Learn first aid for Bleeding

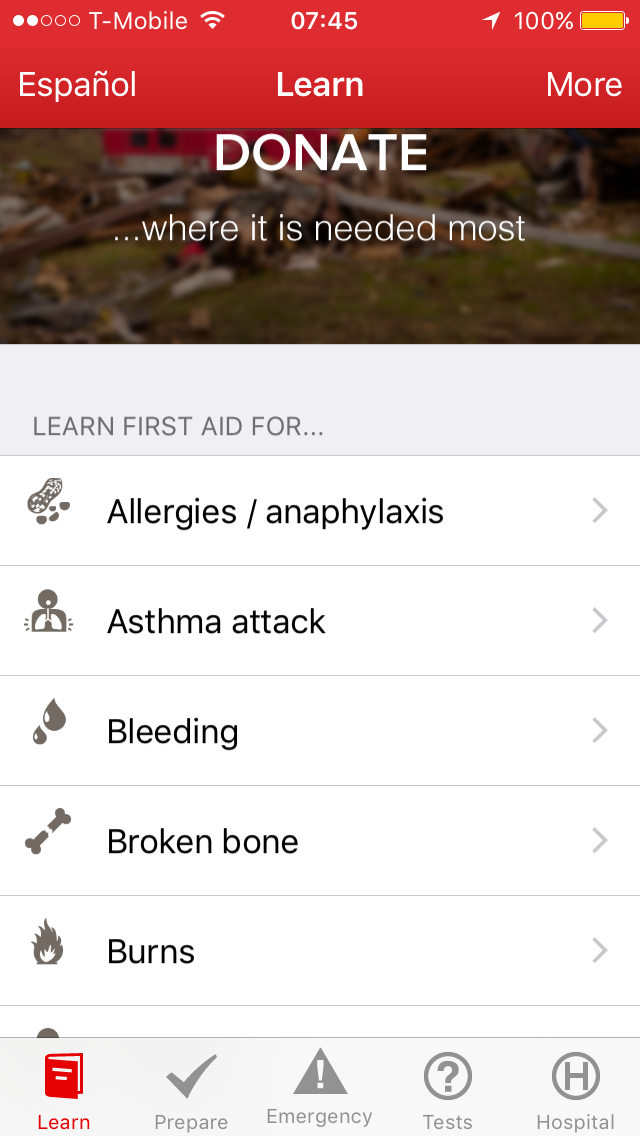point(320,731)
